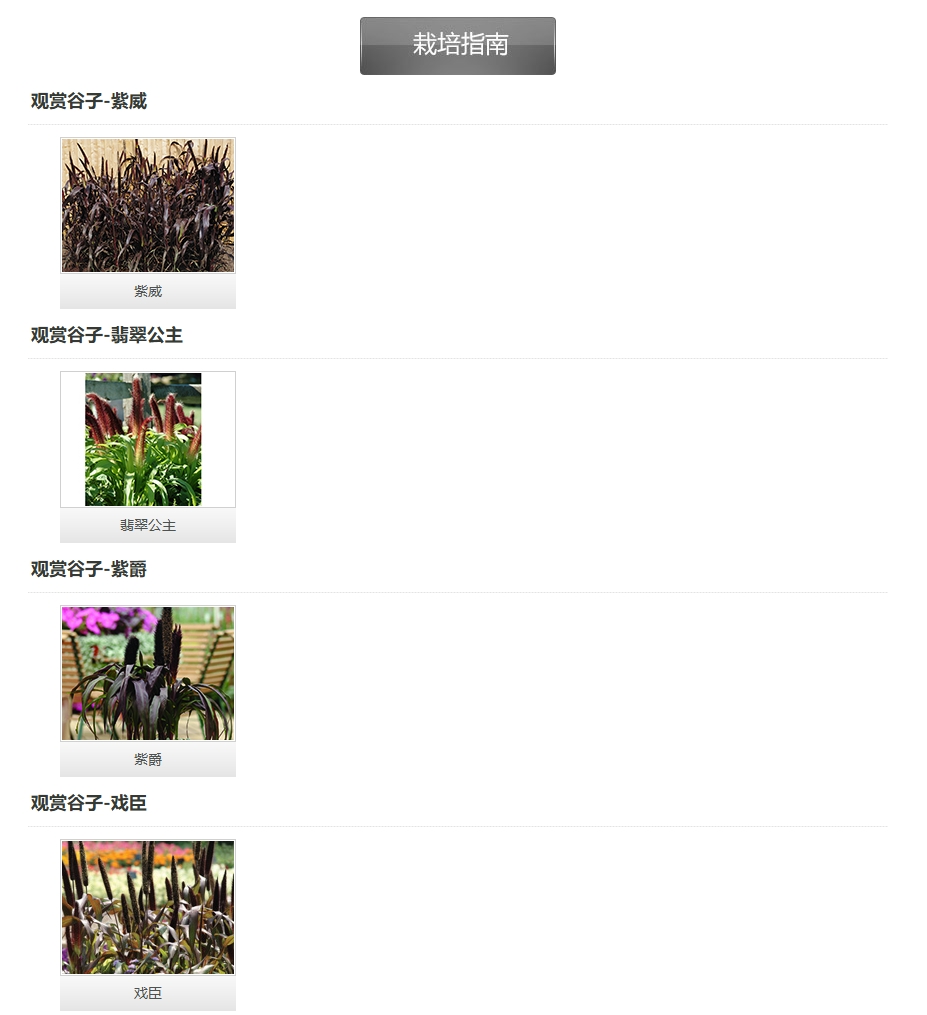Select the 紫爵 plant thumbnail image
Viewport: 927px width, 1015px height.
pyautogui.click(x=147, y=672)
